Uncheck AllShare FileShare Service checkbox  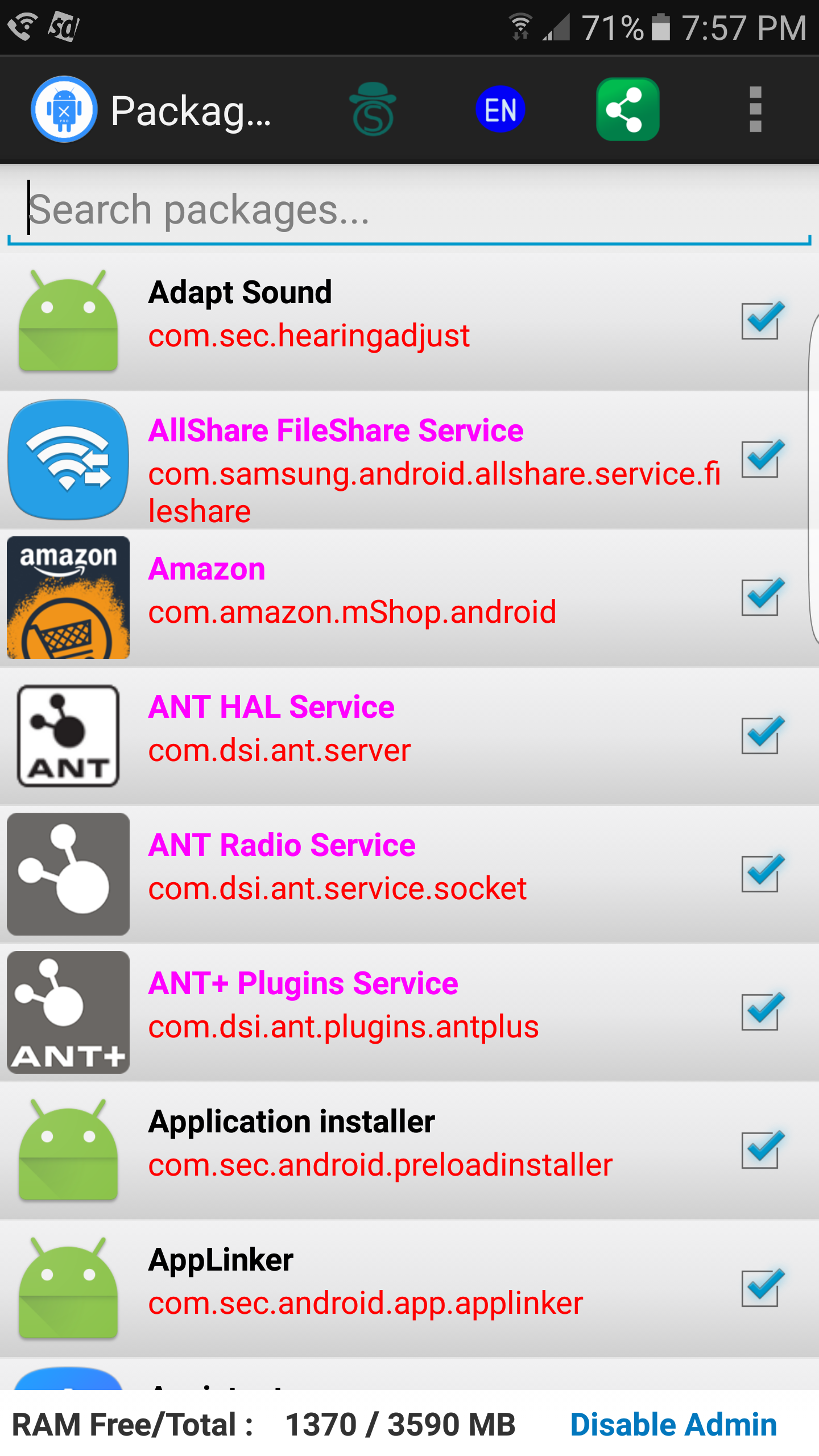coord(762,460)
